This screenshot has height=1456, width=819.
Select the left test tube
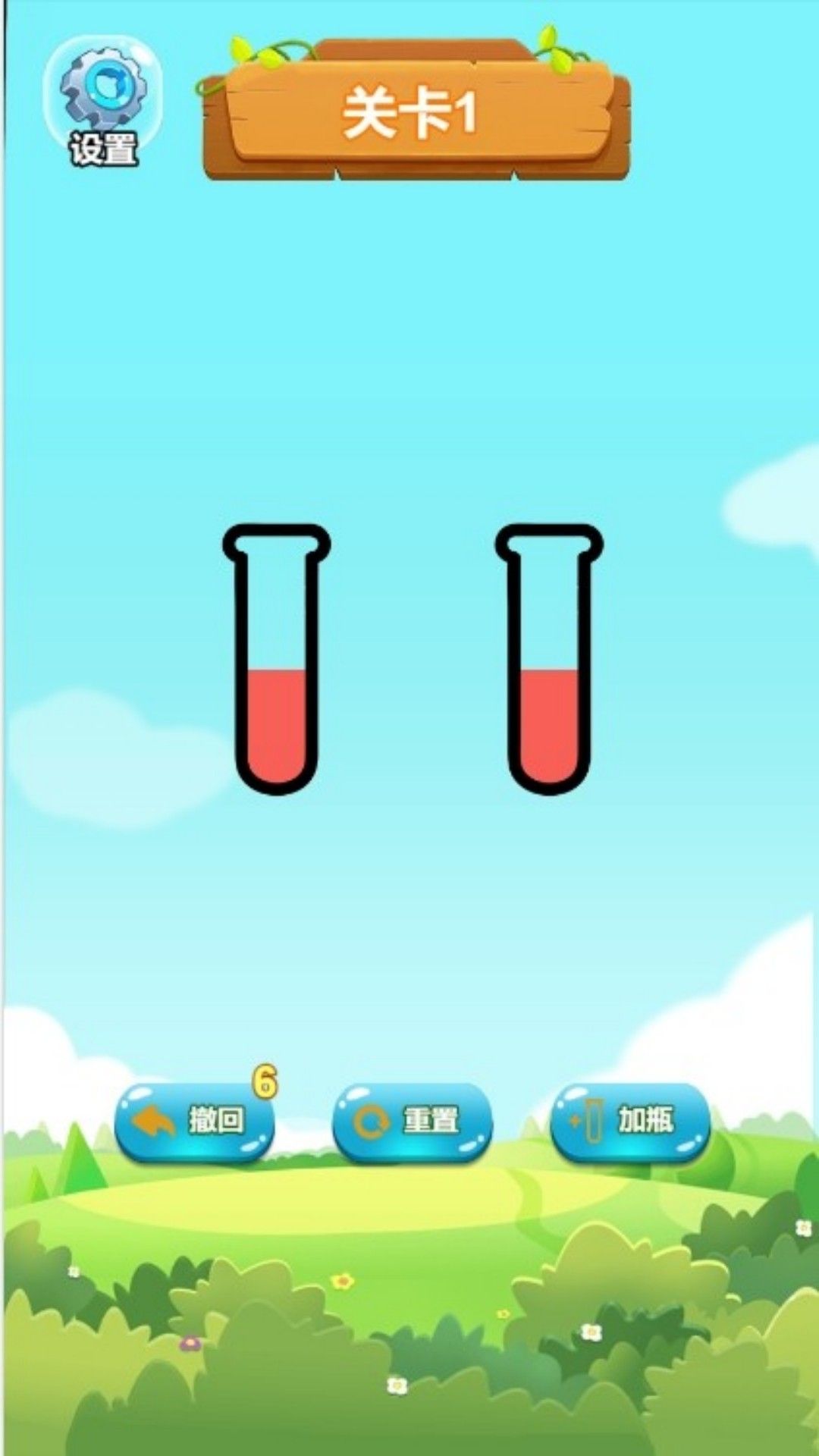click(x=277, y=658)
